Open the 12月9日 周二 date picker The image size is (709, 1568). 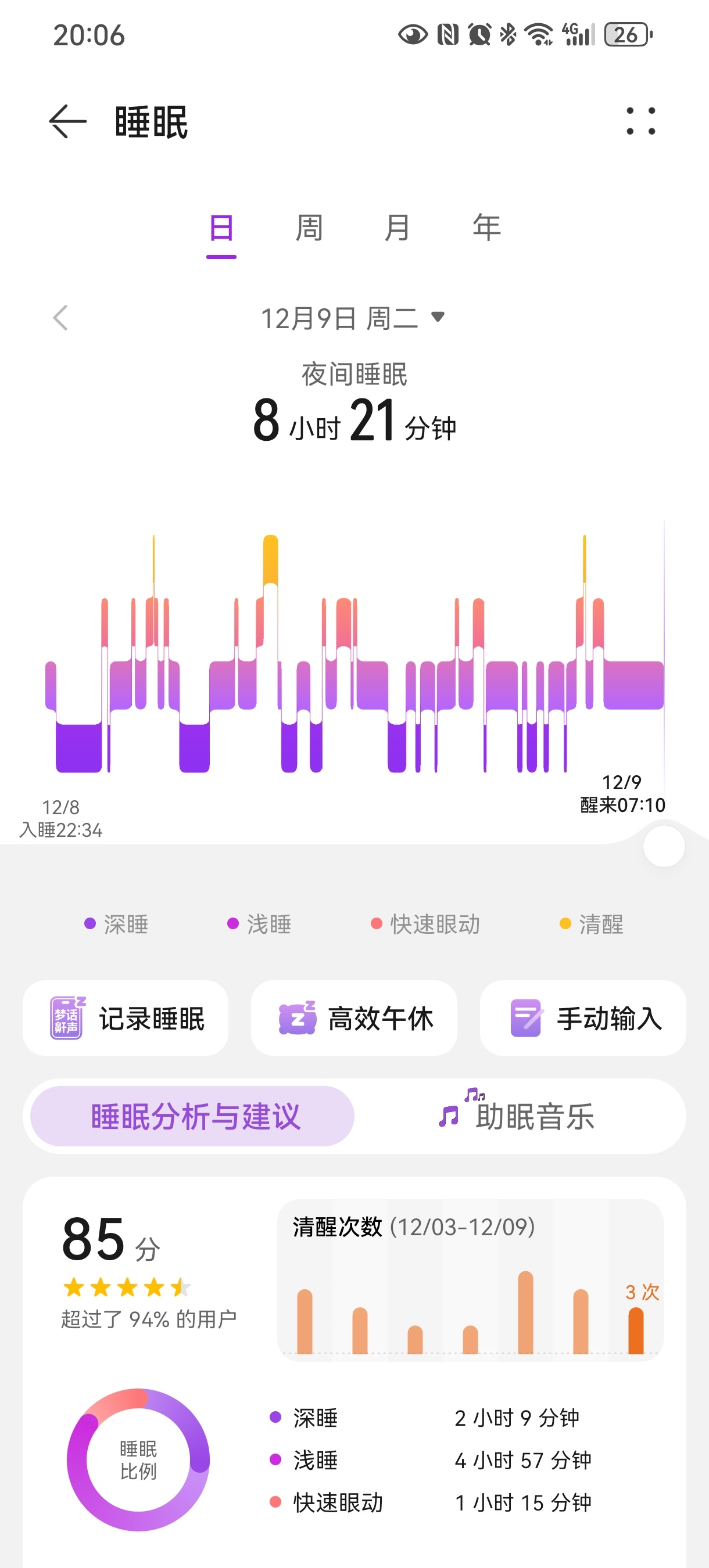tap(353, 318)
